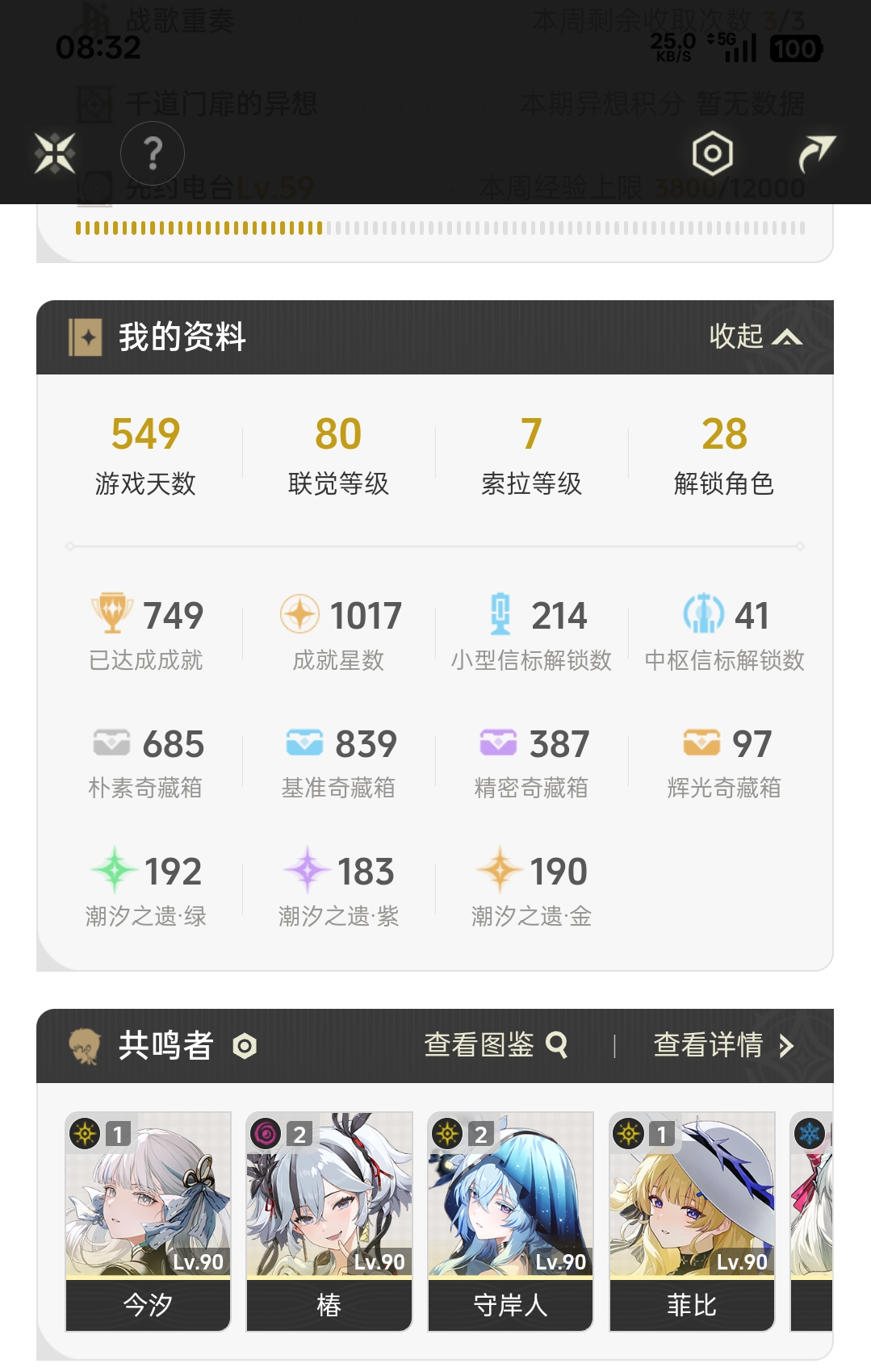
Task: Open 查看详情 for resonators
Action: 723,1045
